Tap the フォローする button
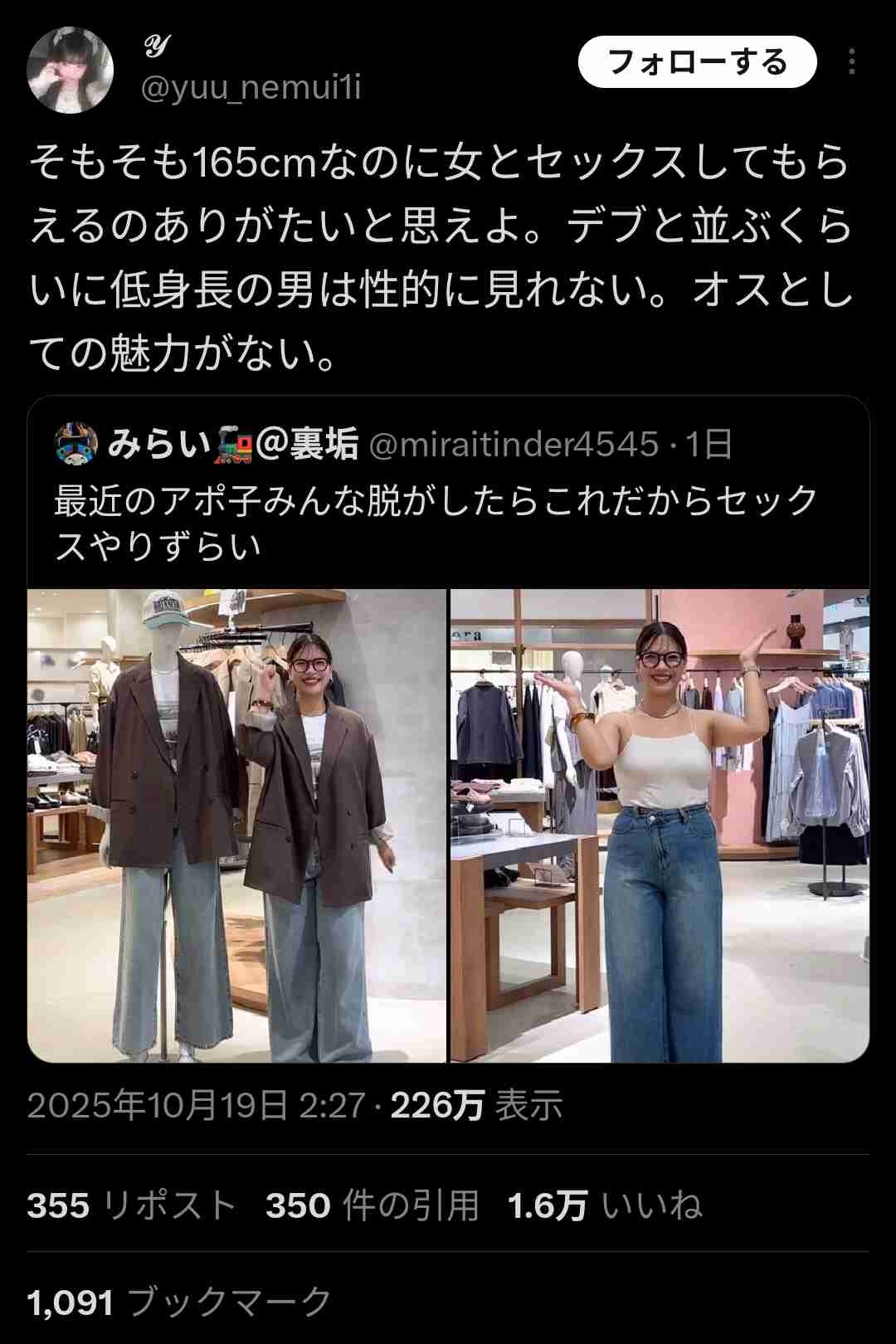 coord(697,62)
